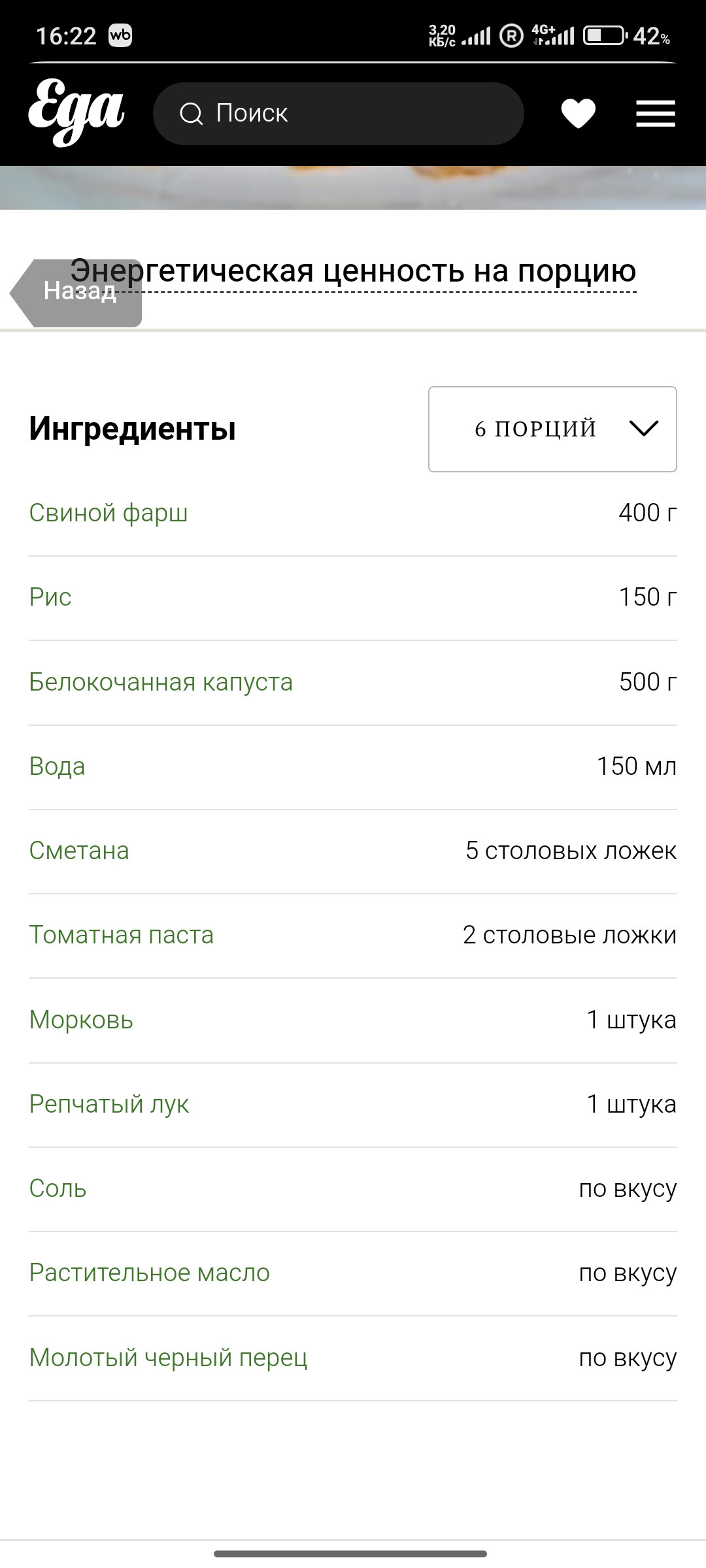Select the Молотый черный перец ingredient
Image resolution: width=706 pixels, height=1568 pixels.
pos(169,1358)
